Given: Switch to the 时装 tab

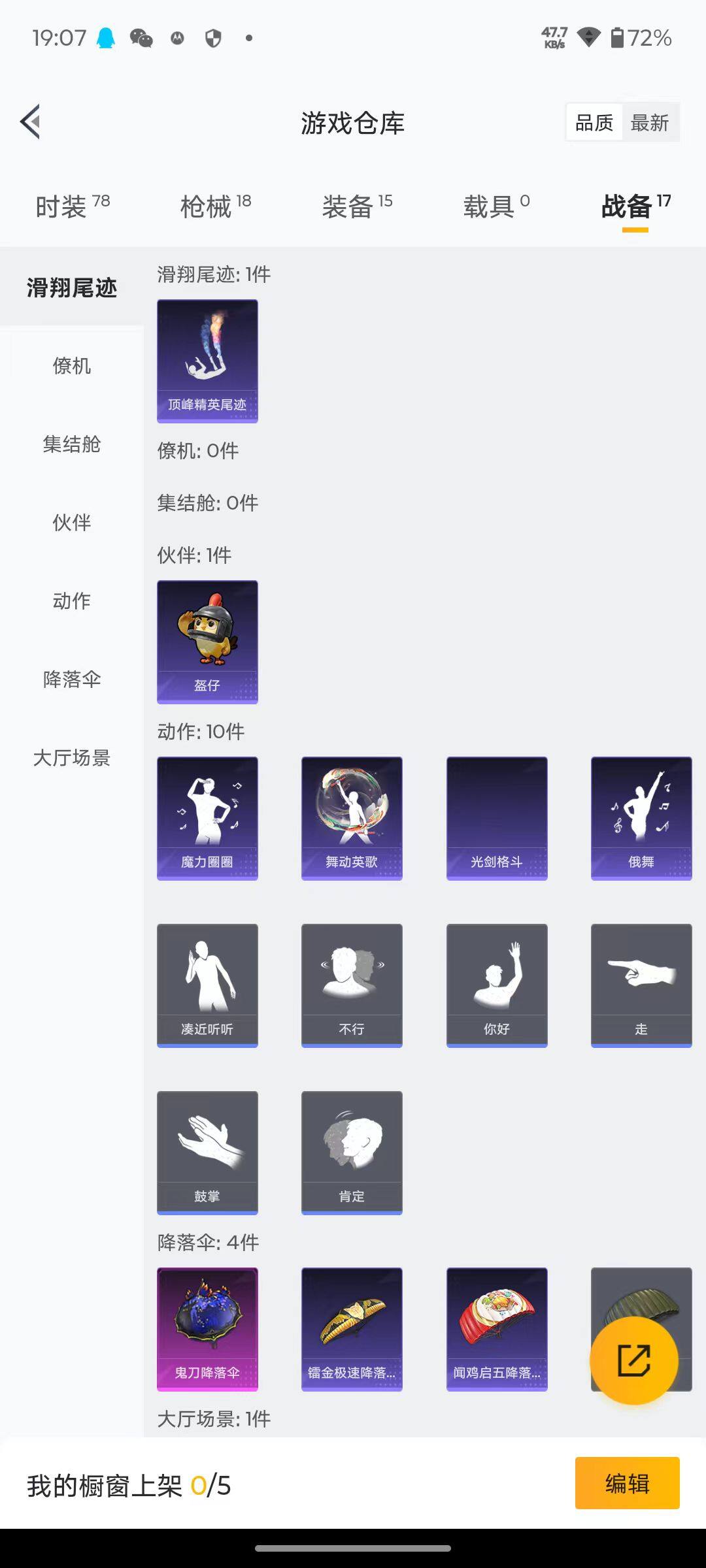Looking at the screenshot, I should pos(62,204).
